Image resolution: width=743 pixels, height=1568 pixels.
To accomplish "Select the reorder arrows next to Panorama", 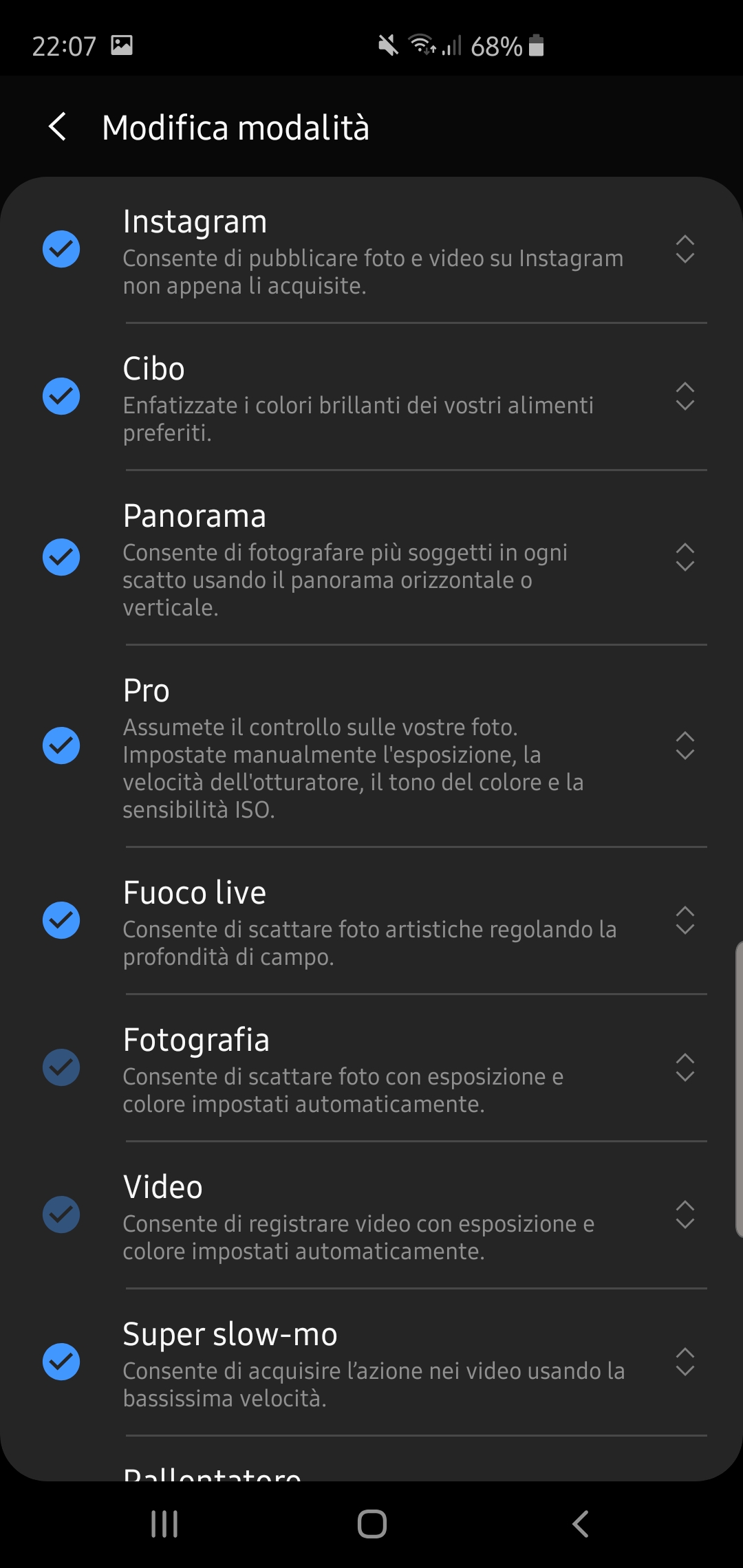I will [x=685, y=557].
